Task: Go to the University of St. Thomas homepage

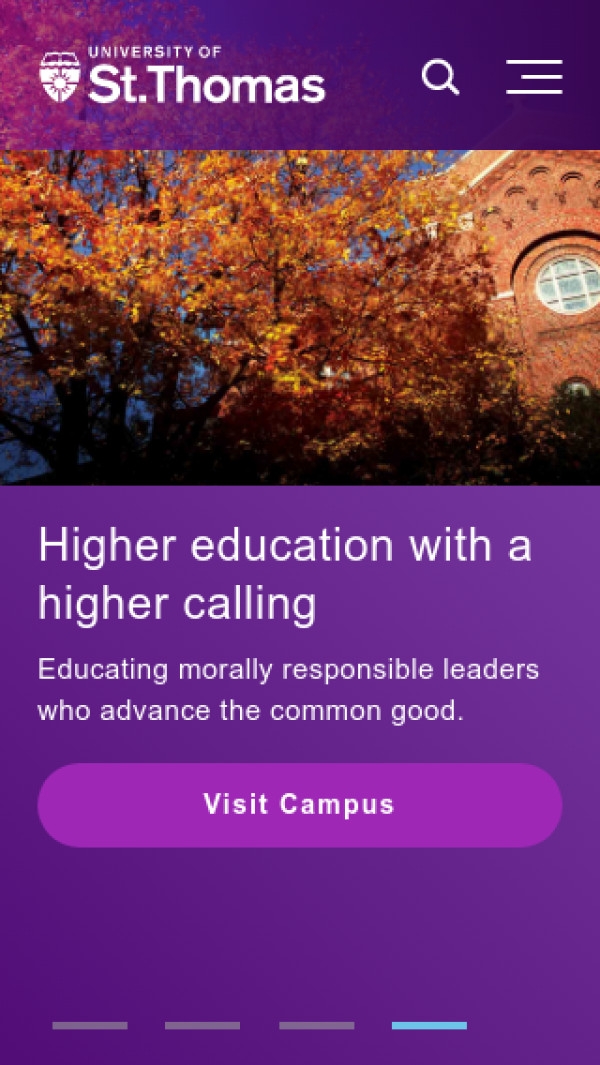Action: tap(182, 76)
